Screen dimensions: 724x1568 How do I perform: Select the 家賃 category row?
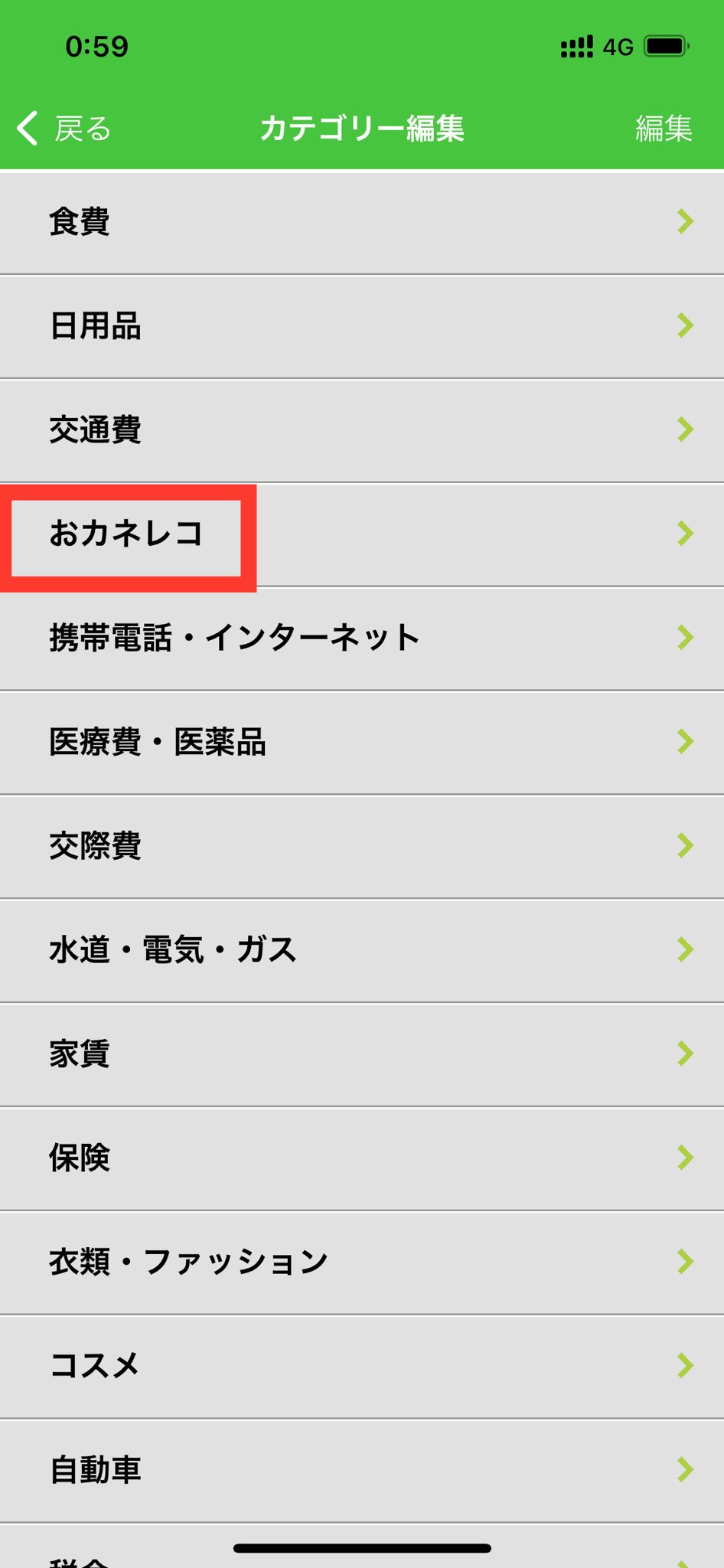click(361, 1055)
